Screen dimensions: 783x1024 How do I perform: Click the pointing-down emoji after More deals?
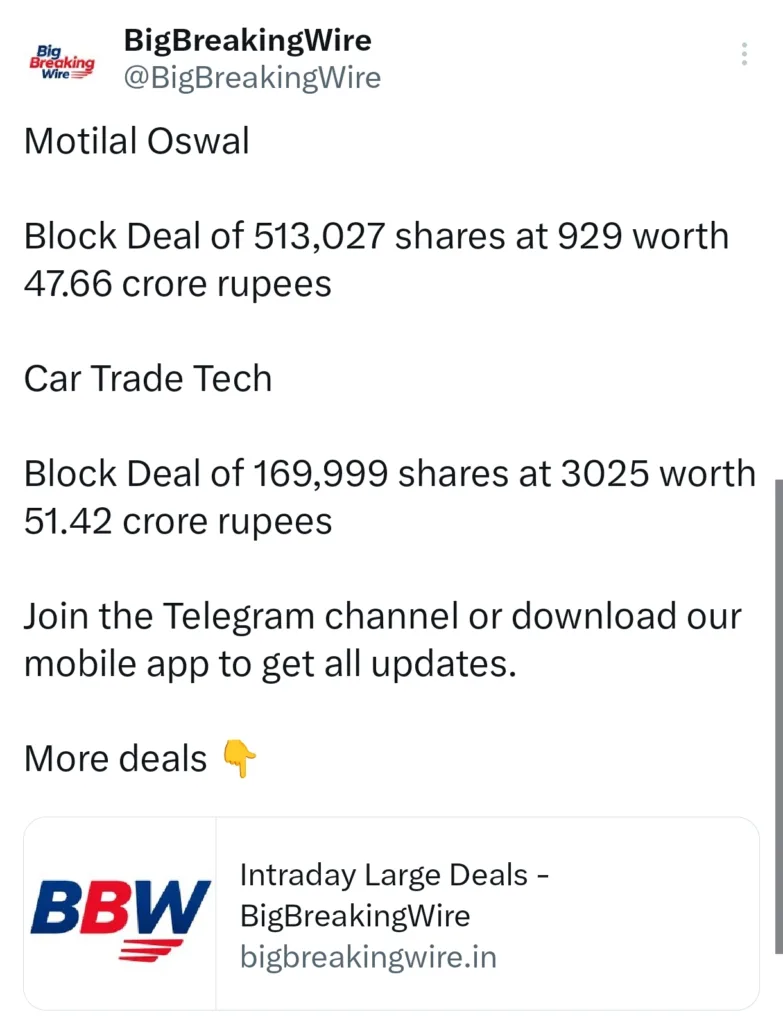240,760
